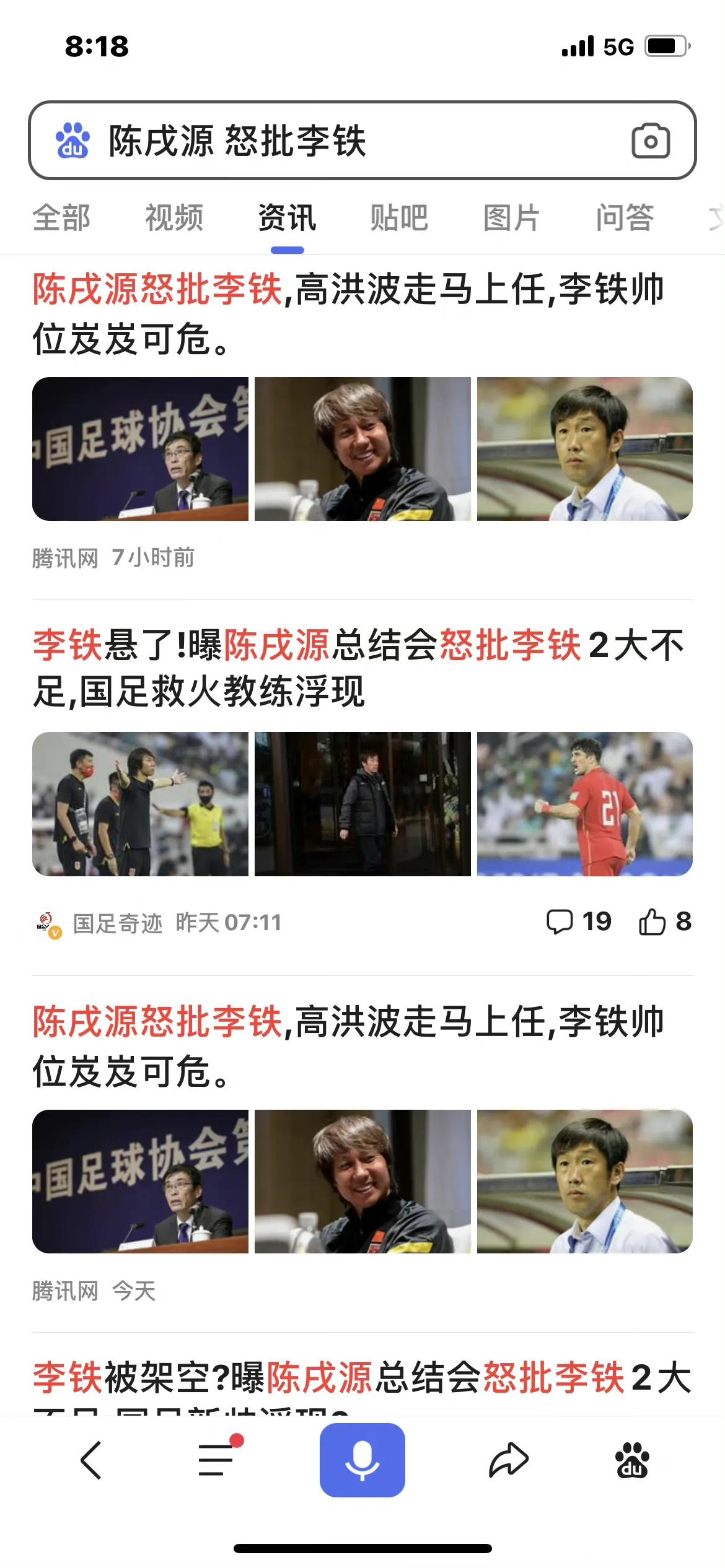Screen dimensions: 725x1568
Task: Open the 贴吧 tab
Action: [x=401, y=218]
